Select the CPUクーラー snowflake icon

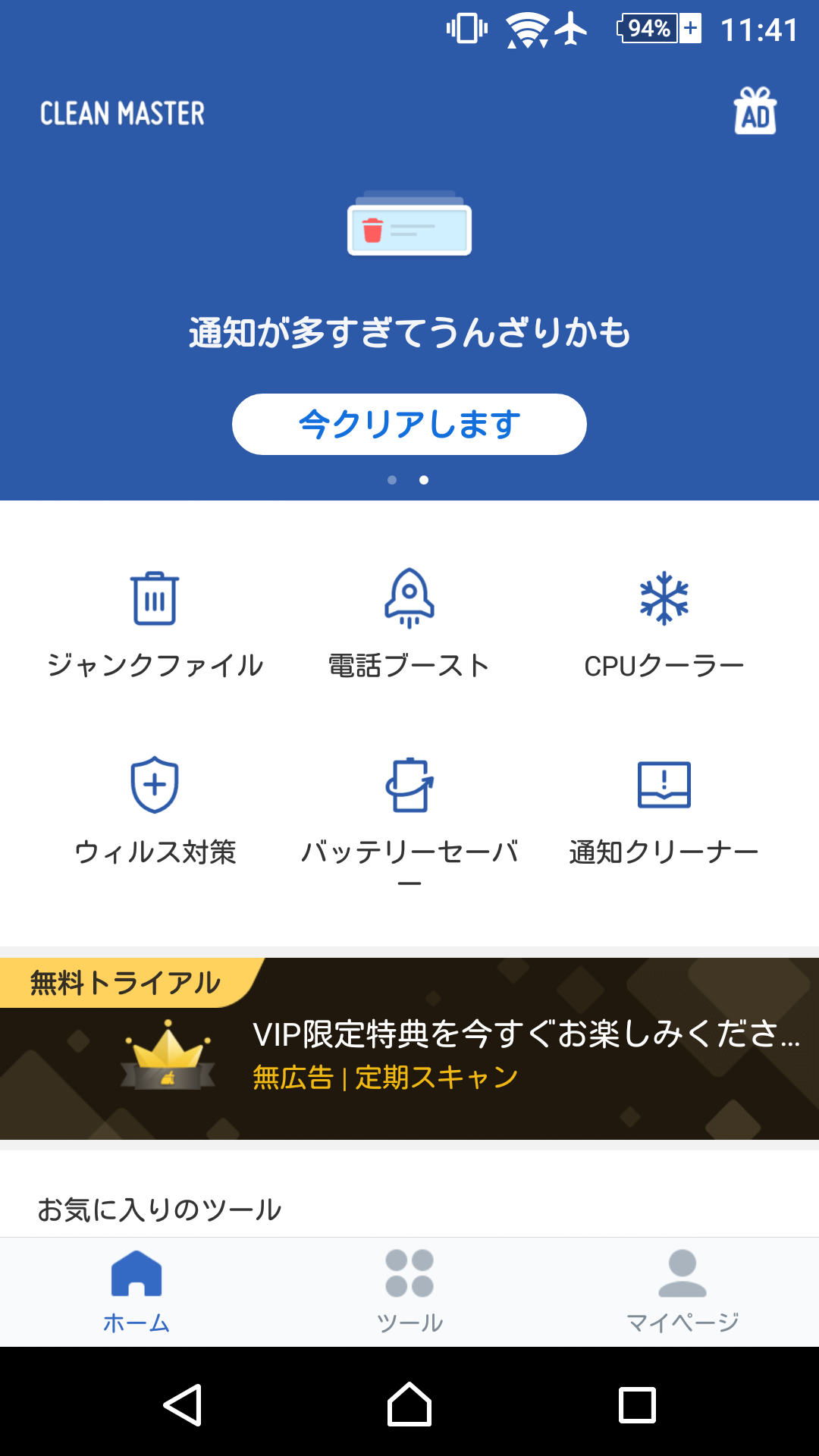tap(665, 599)
